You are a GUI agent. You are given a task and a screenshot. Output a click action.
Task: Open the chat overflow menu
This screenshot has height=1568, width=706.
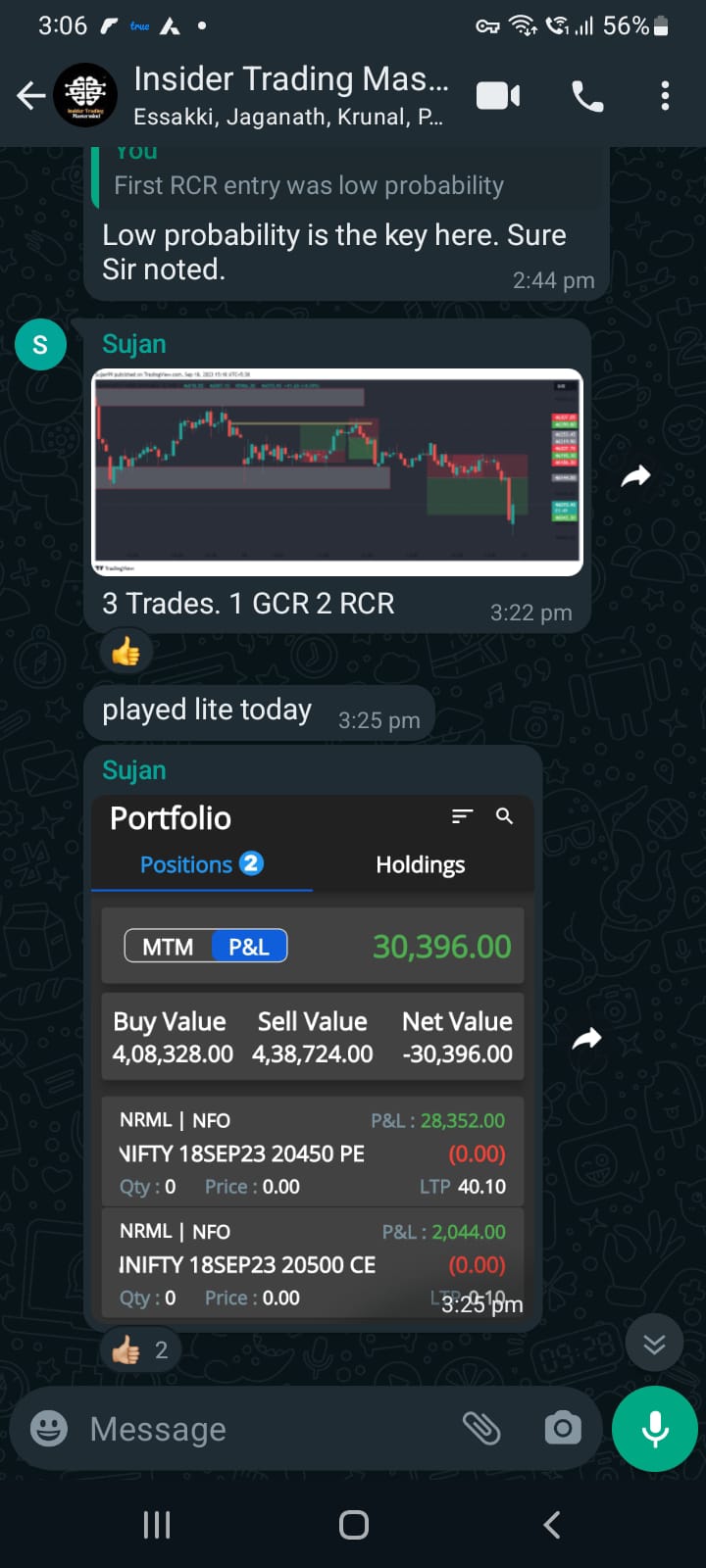(x=665, y=95)
